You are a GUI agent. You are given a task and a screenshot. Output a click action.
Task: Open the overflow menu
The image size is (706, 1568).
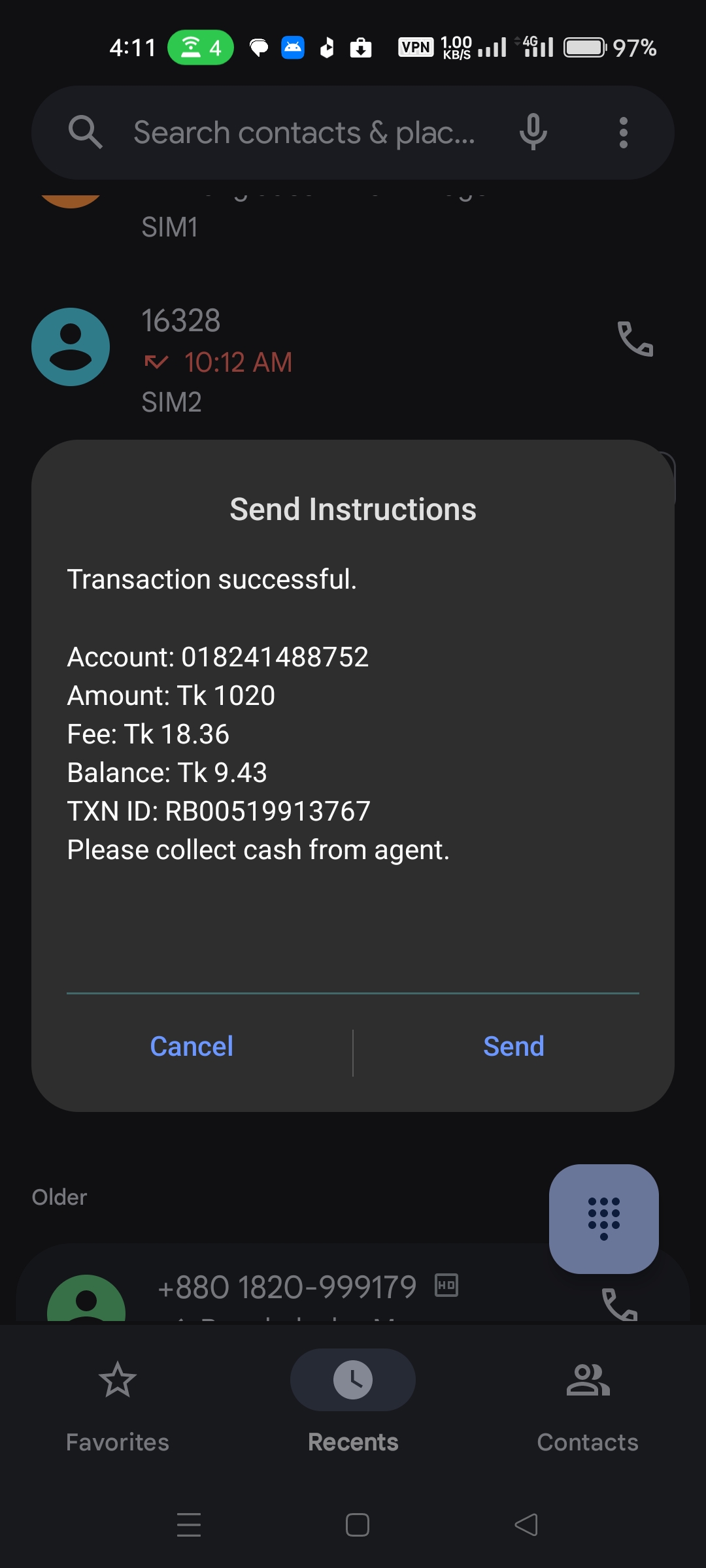coord(623,133)
